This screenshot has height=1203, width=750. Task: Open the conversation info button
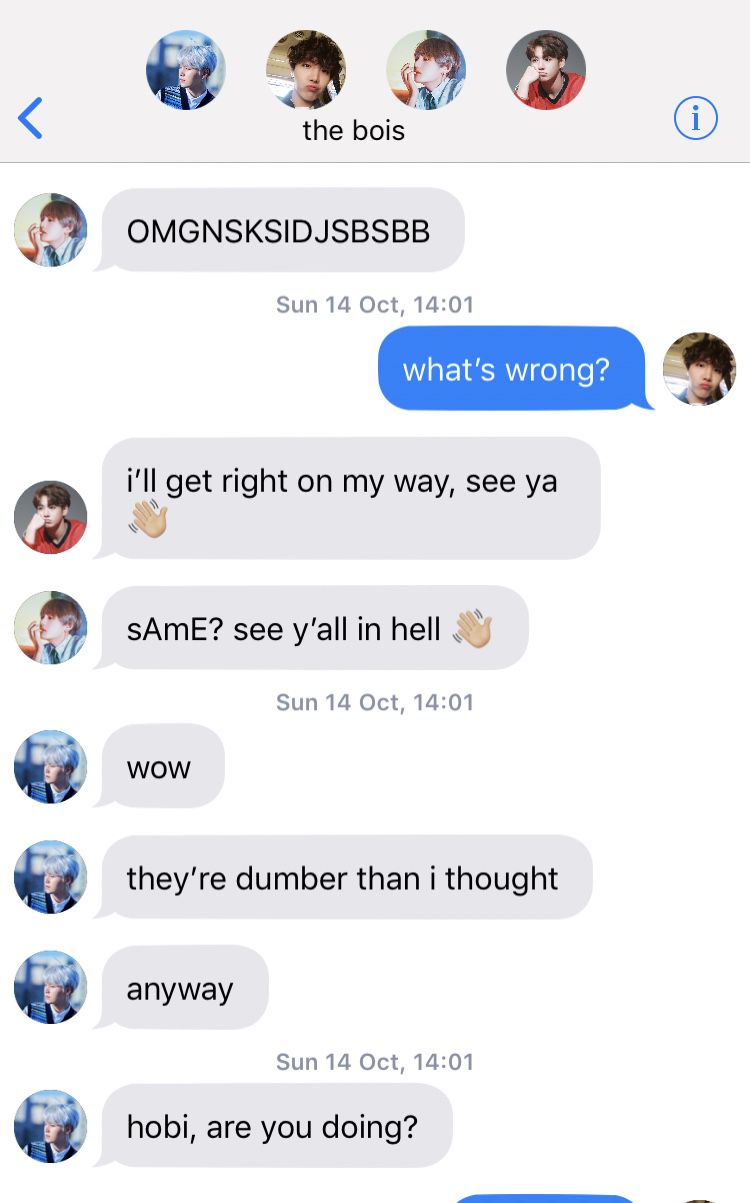click(696, 119)
